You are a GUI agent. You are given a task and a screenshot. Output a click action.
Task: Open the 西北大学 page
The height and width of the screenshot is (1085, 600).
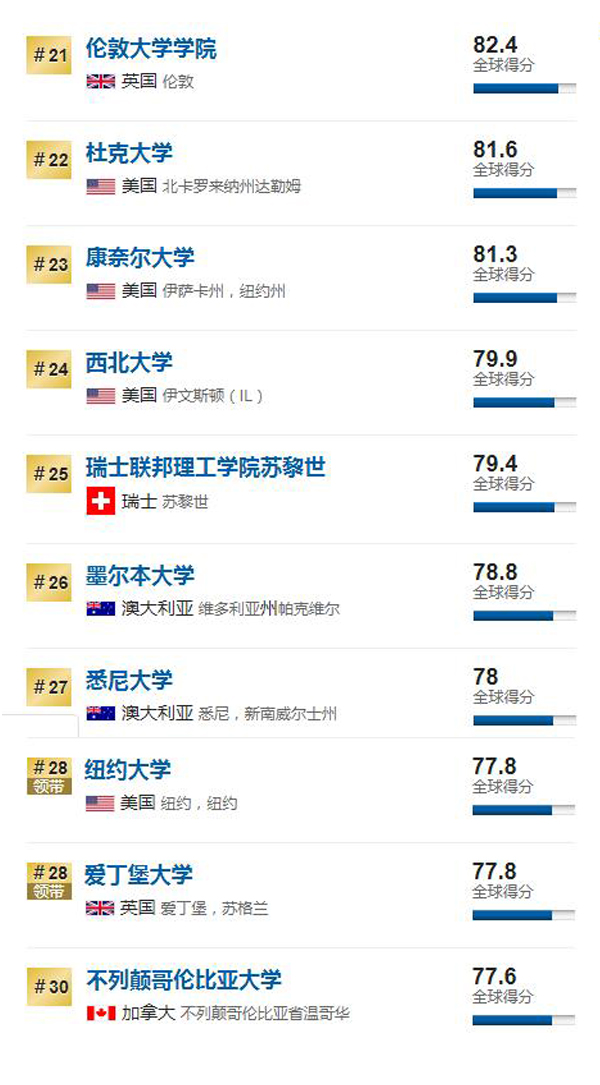(x=129, y=362)
